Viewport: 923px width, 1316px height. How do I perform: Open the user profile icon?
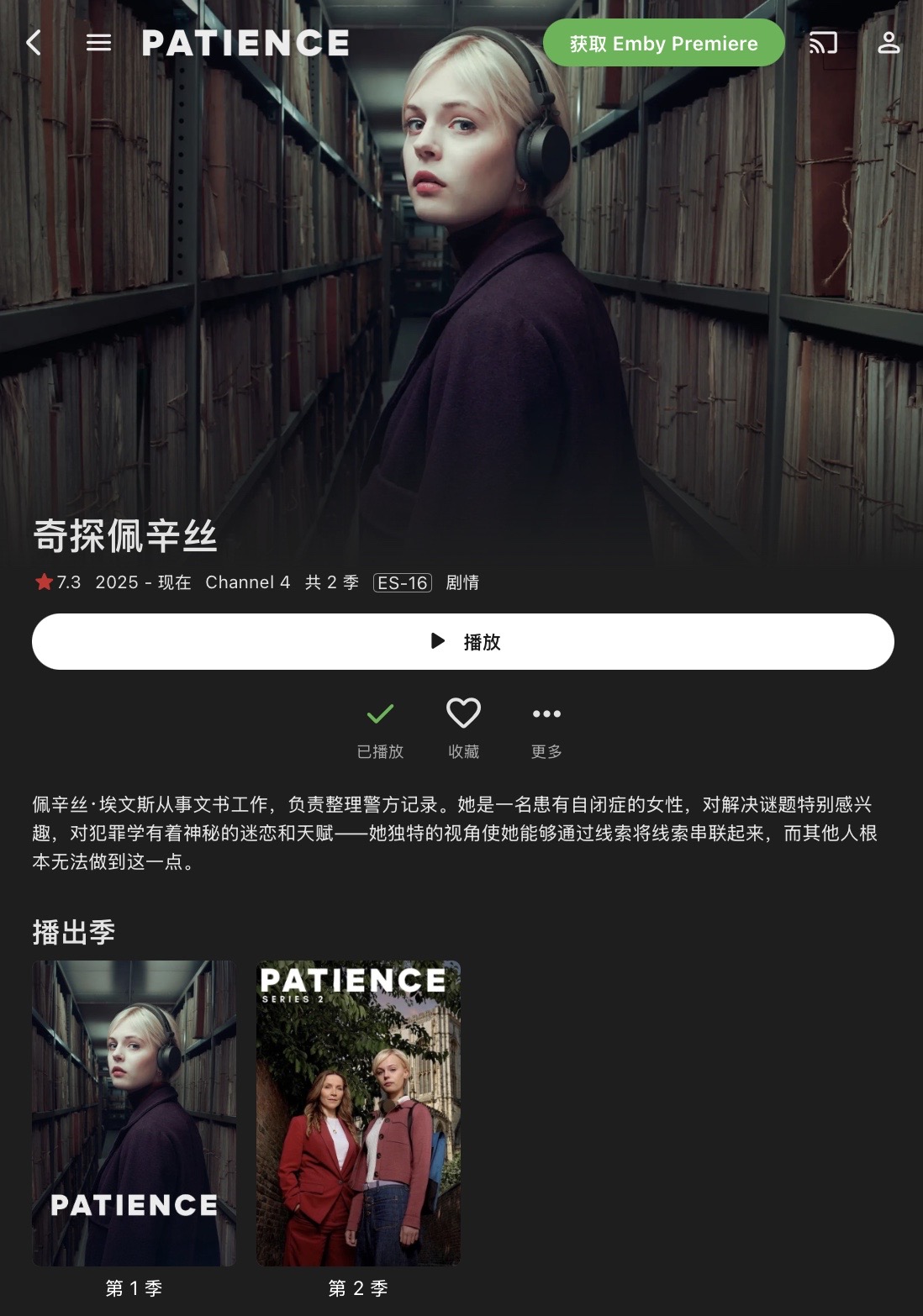pos(889,43)
